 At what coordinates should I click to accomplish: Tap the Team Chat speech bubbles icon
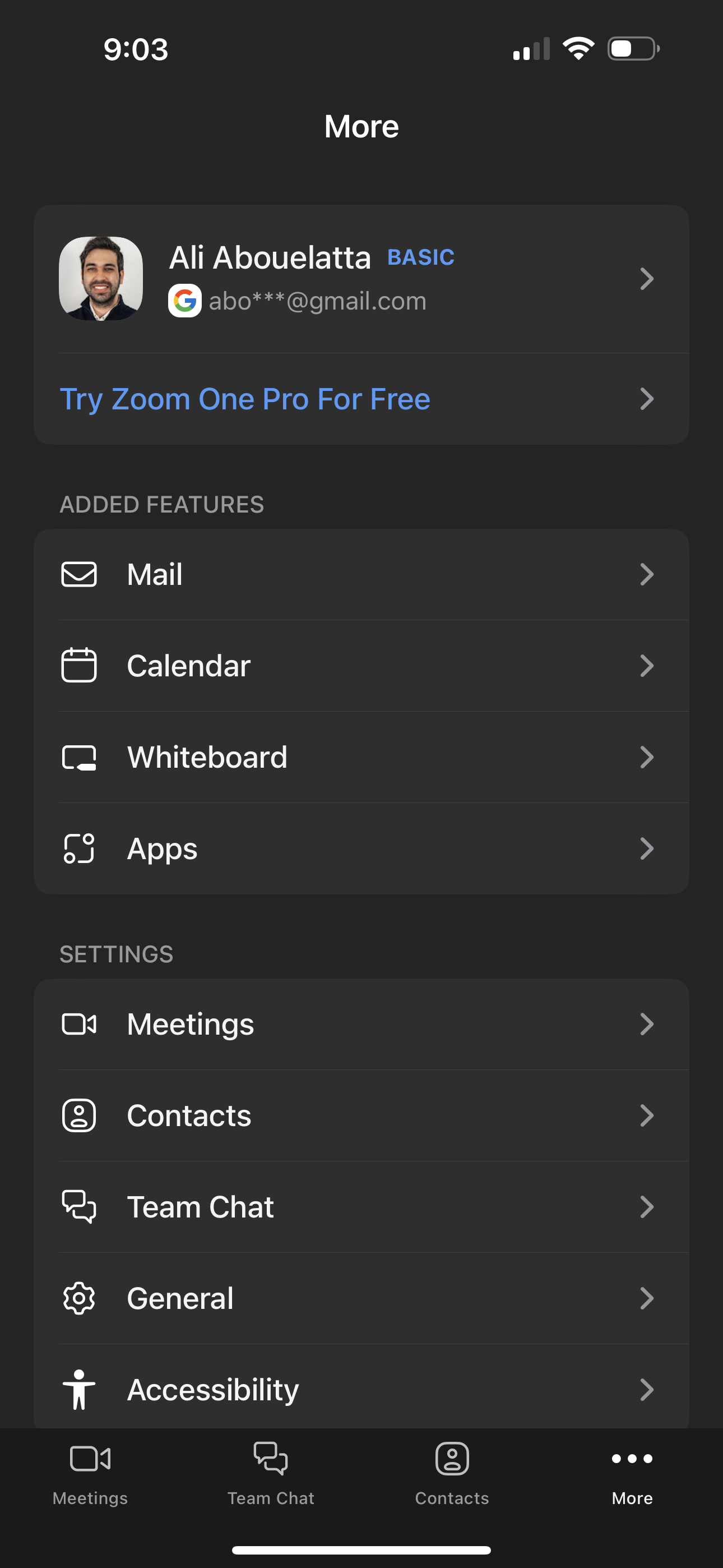(x=80, y=1207)
